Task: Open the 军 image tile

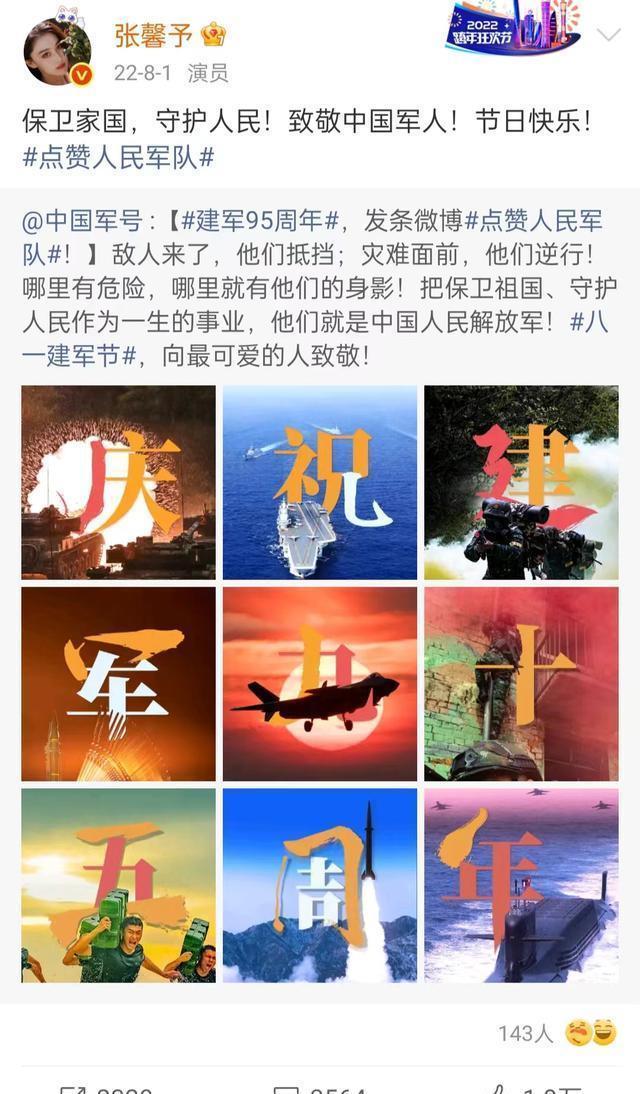Action: click(x=118, y=684)
